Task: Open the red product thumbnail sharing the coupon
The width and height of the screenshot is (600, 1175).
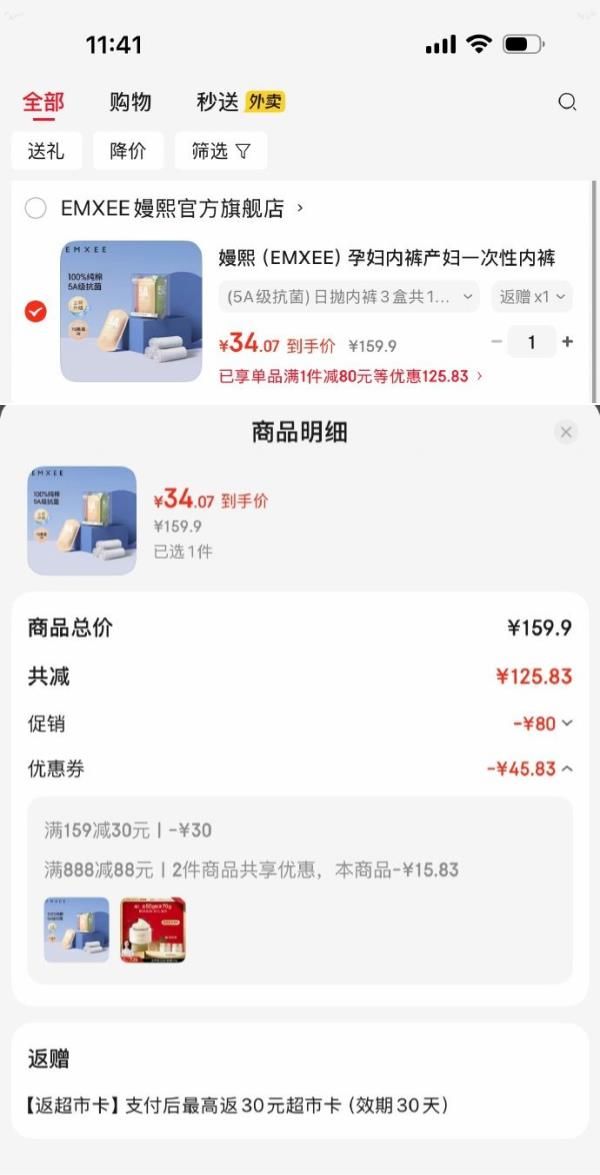Action: [153, 930]
